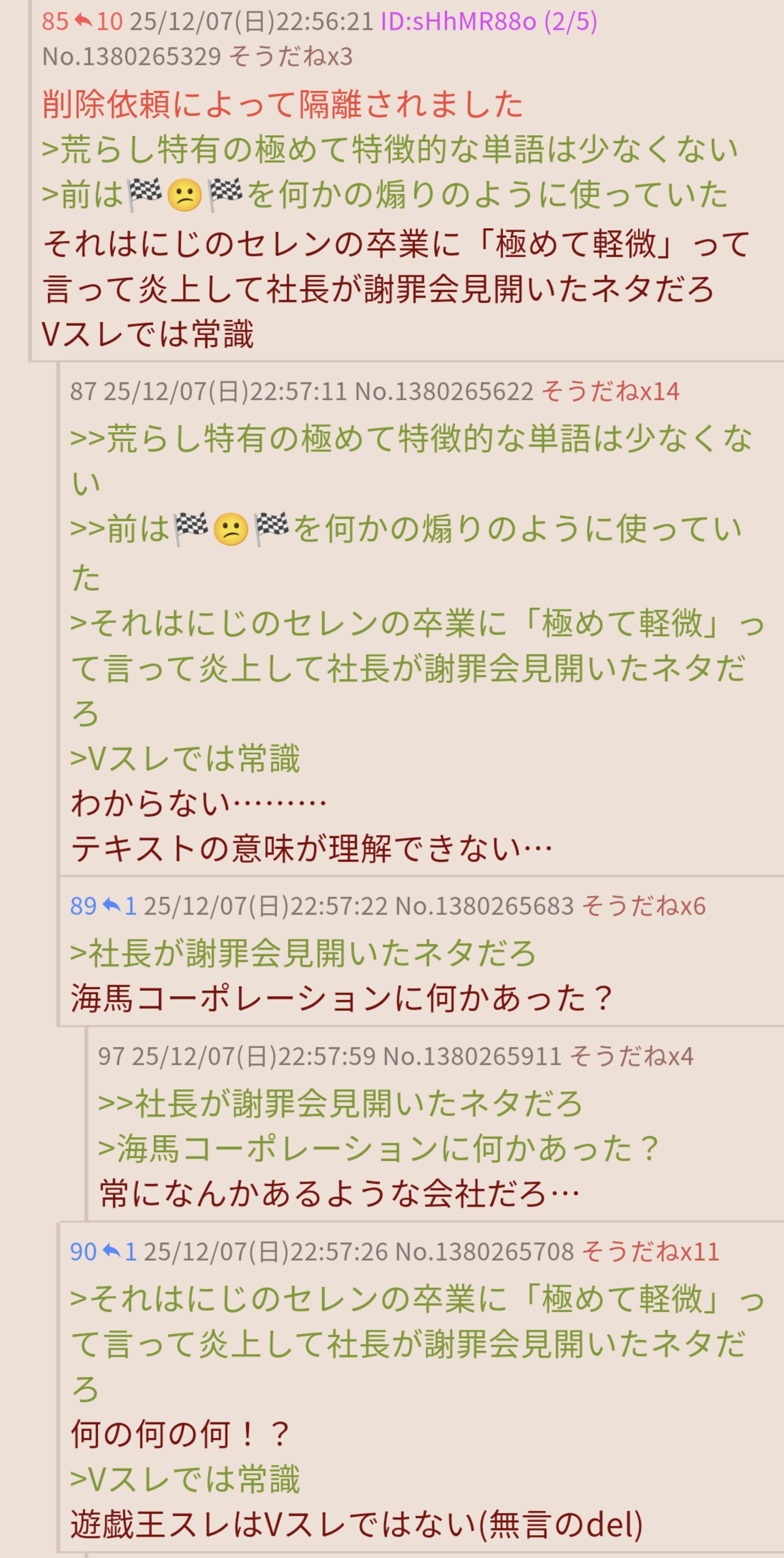Add そうだね to the x6 post
784x1558 pixels.
643,905
